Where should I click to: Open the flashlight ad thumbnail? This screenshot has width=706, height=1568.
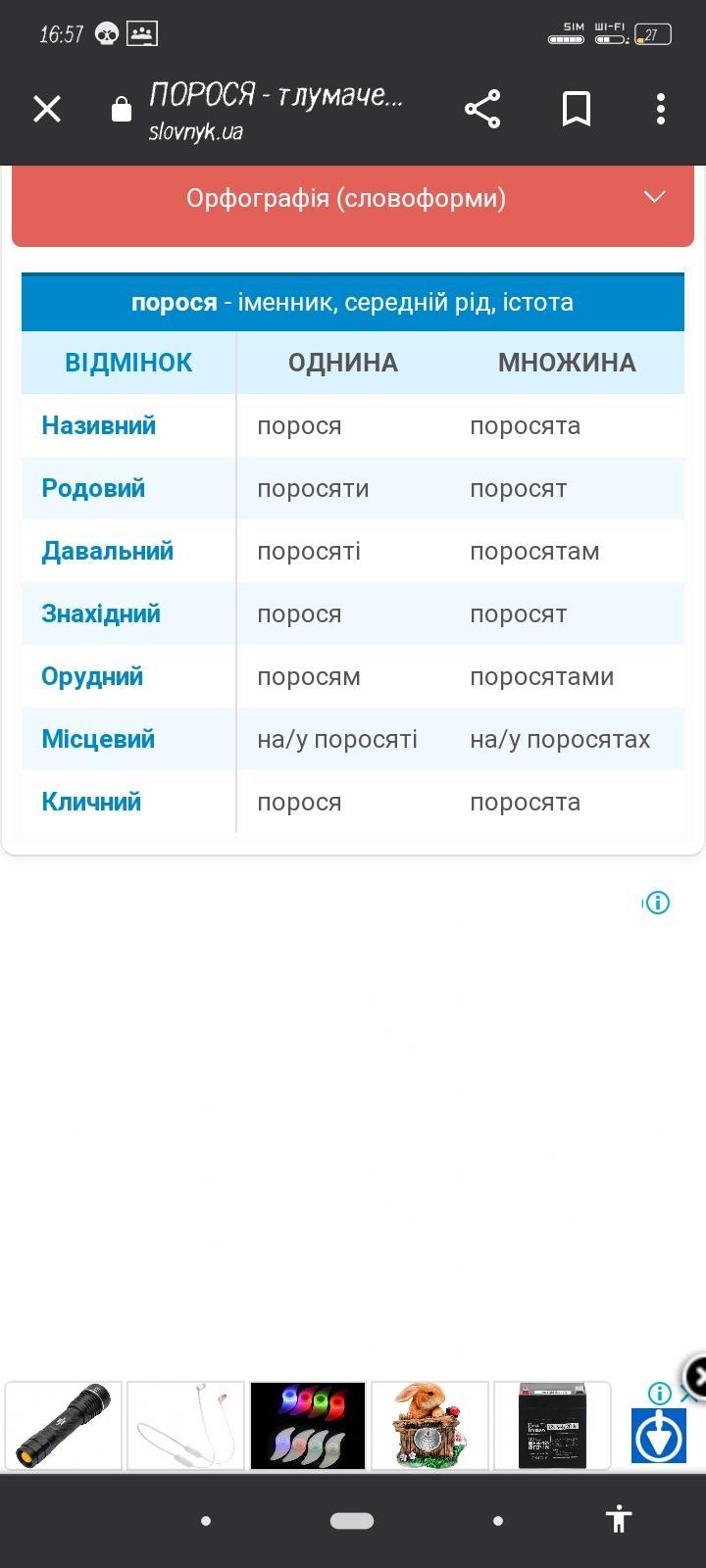pyautogui.click(x=64, y=1425)
